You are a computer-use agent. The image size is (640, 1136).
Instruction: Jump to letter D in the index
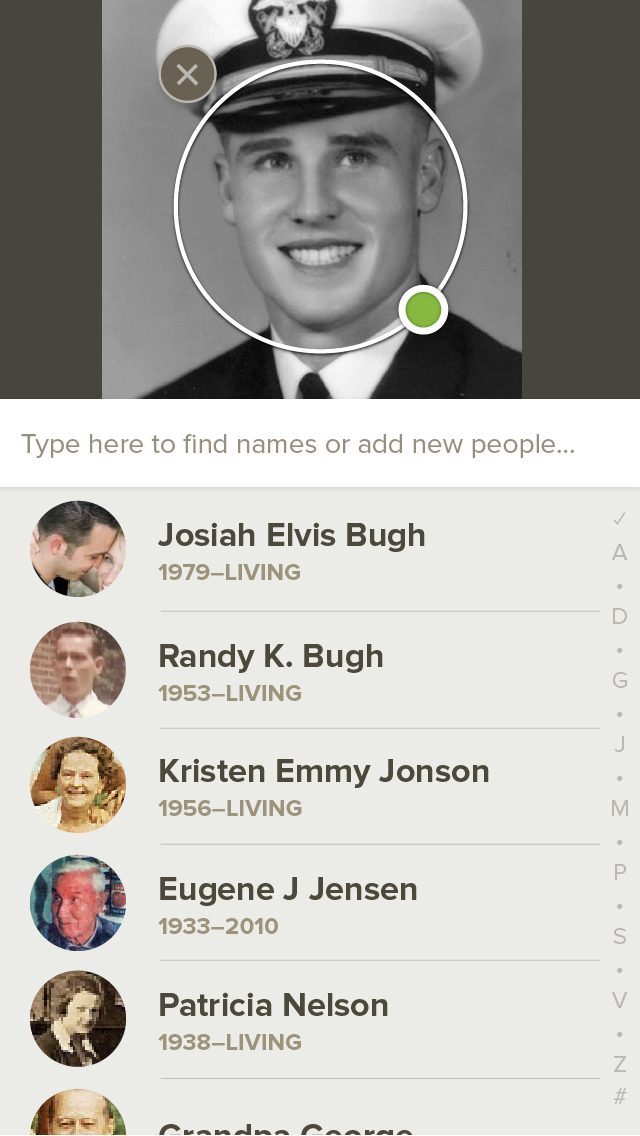(620, 616)
